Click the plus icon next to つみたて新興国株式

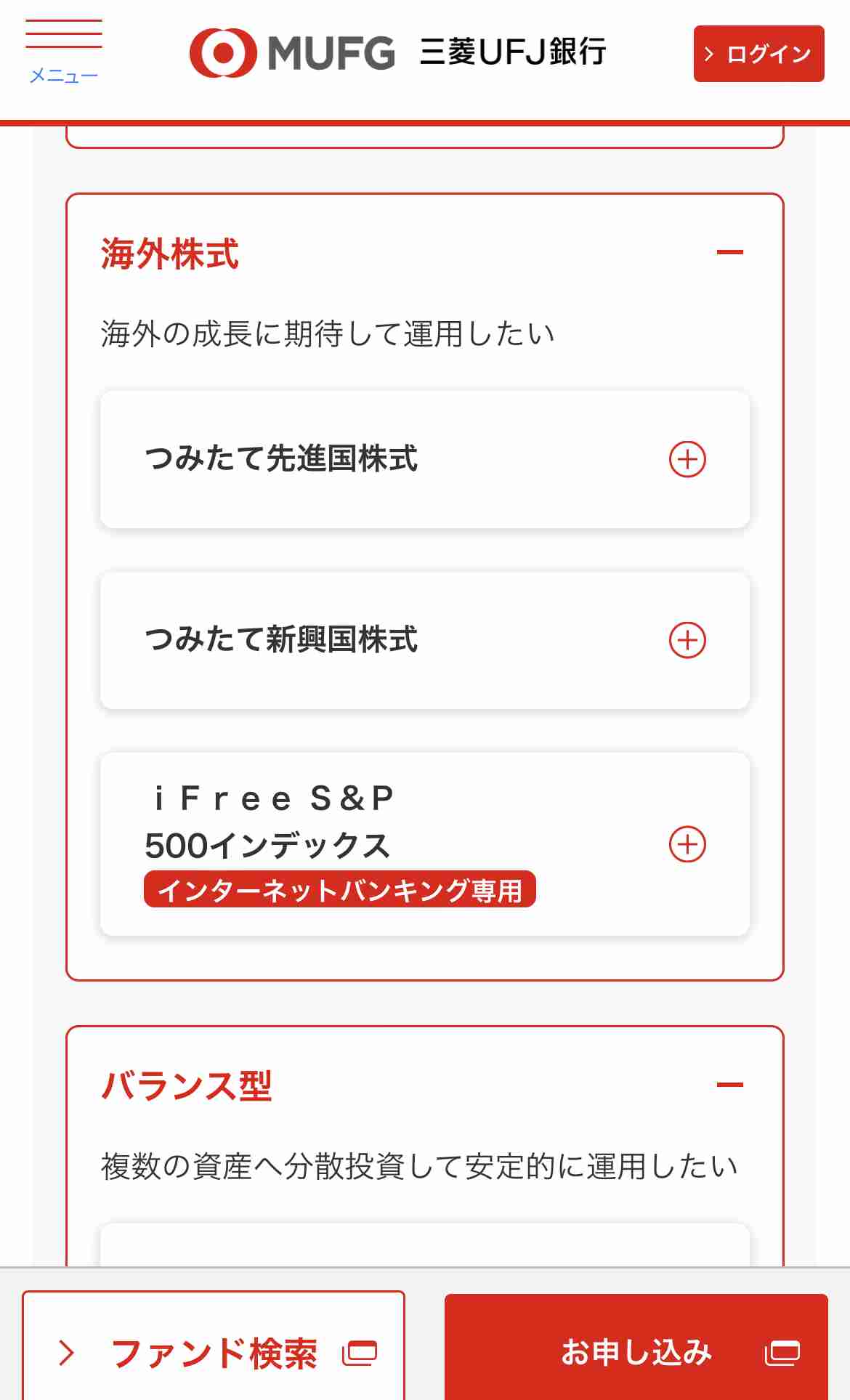[686, 639]
